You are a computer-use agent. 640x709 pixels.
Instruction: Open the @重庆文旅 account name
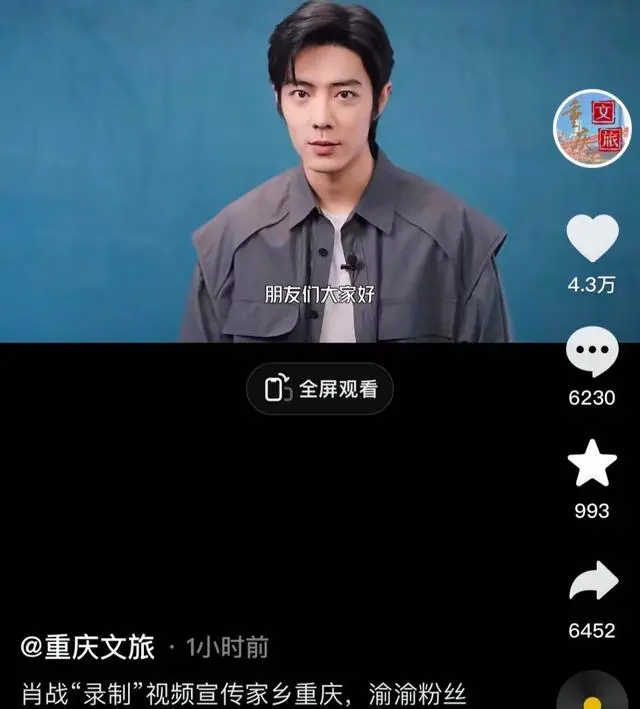tap(88, 647)
